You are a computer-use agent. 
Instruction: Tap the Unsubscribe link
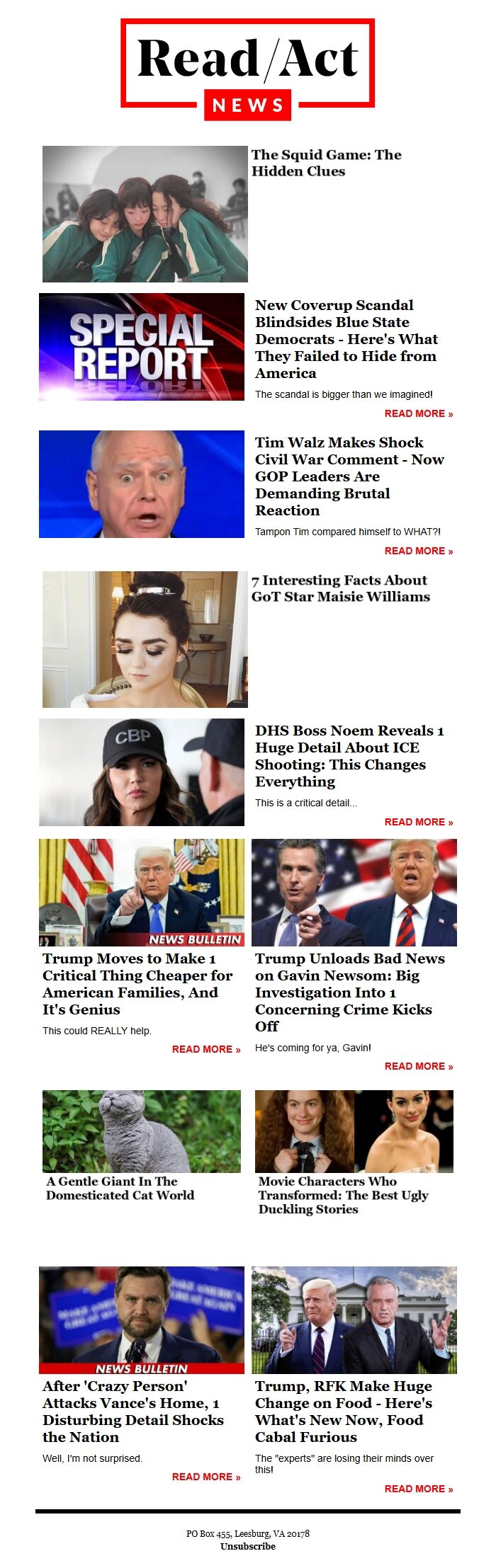[x=248, y=1546]
